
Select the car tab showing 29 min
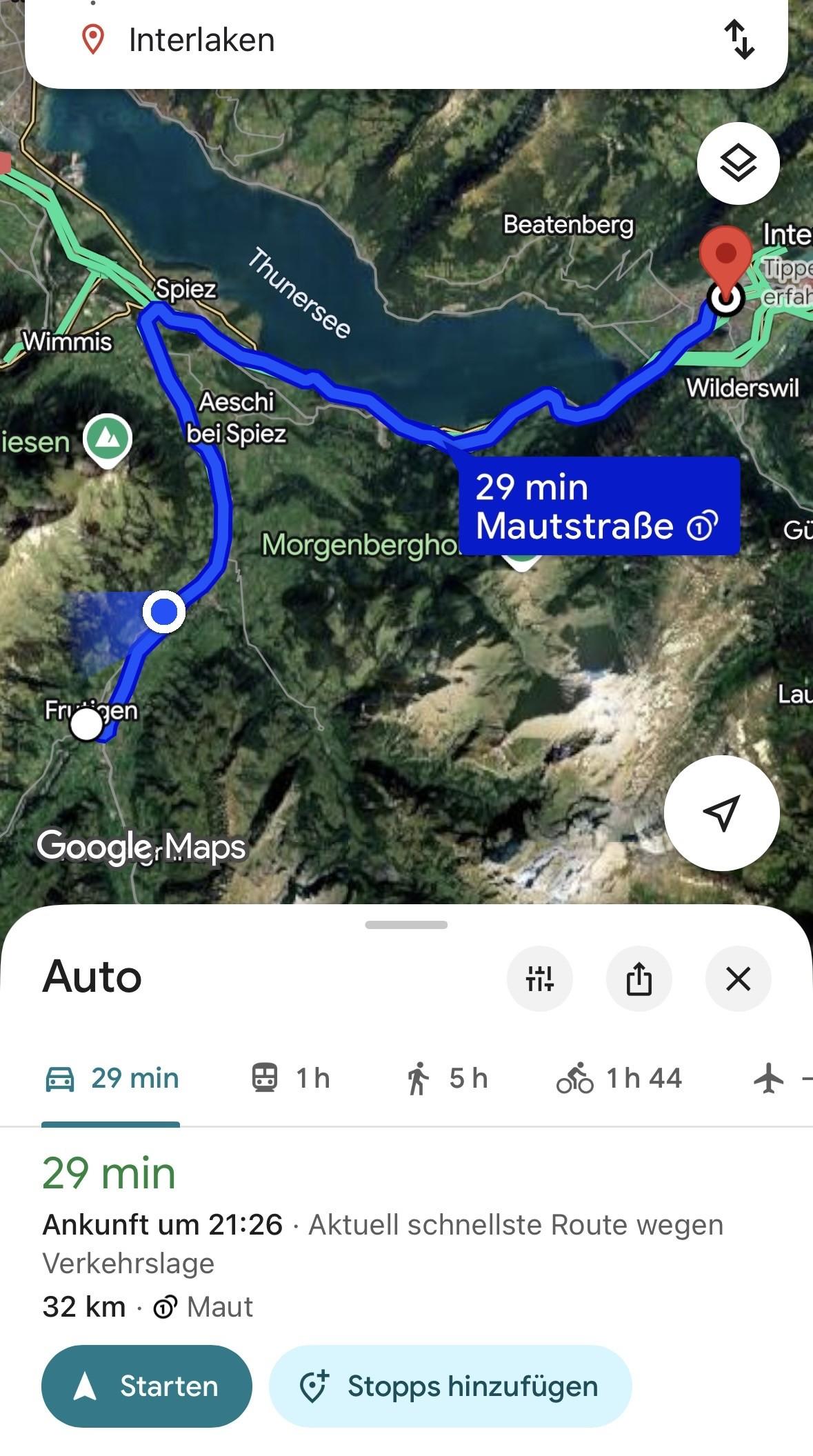tap(112, 1078)
